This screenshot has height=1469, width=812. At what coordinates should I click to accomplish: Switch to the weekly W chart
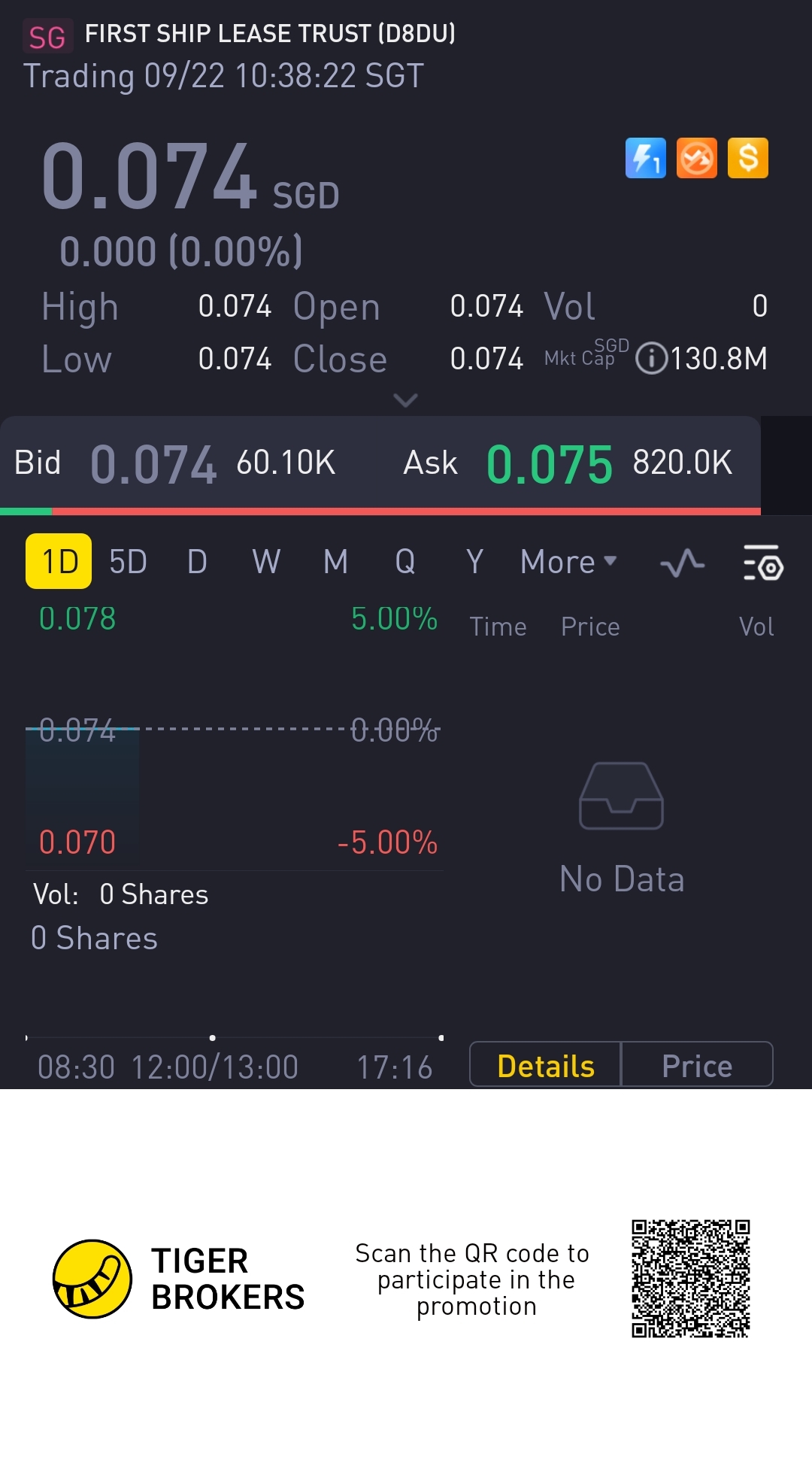pos(266,561)
